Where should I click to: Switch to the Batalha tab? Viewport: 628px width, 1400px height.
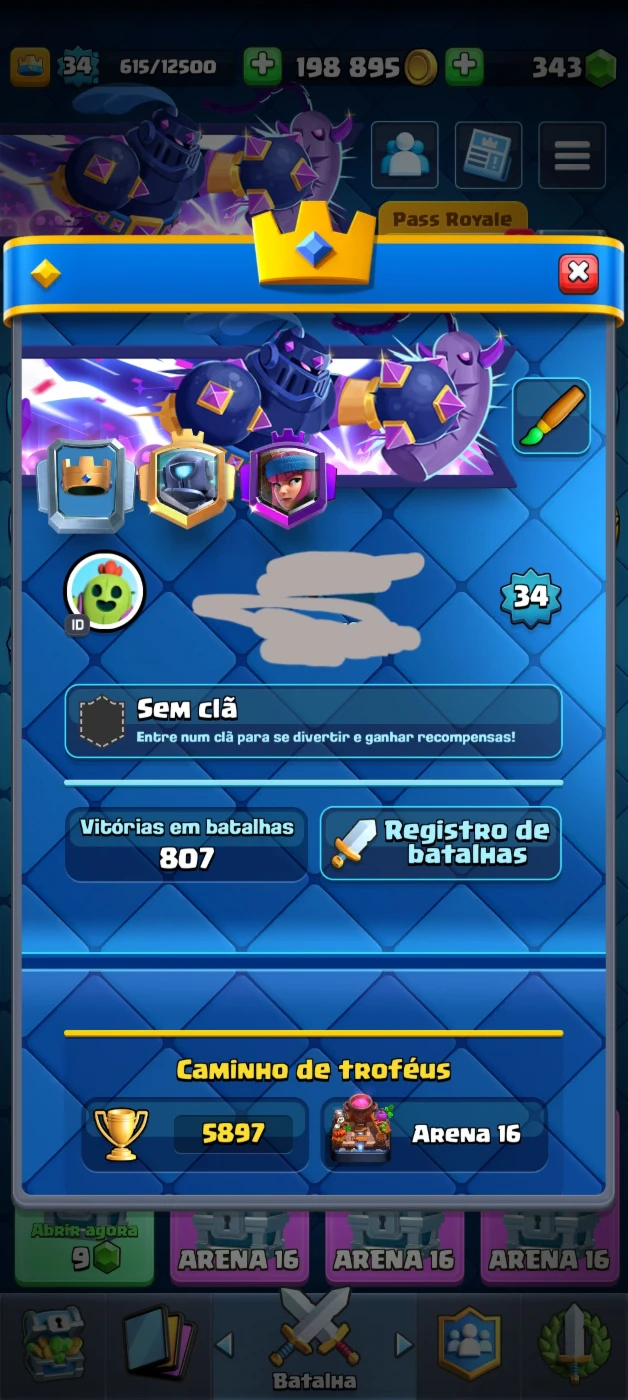pos(315,1343)
